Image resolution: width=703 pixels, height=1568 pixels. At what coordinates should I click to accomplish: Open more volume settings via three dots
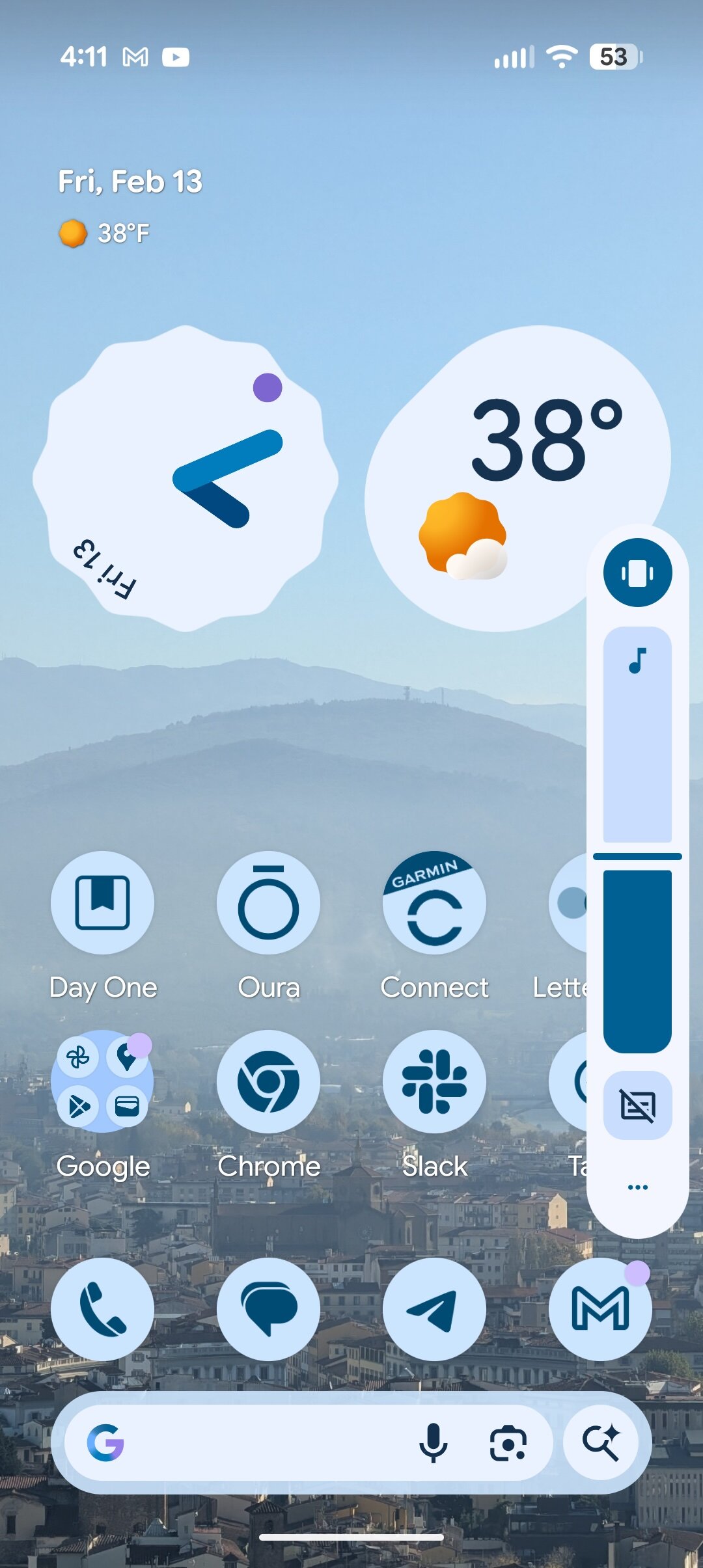[x=637, y=1187]
